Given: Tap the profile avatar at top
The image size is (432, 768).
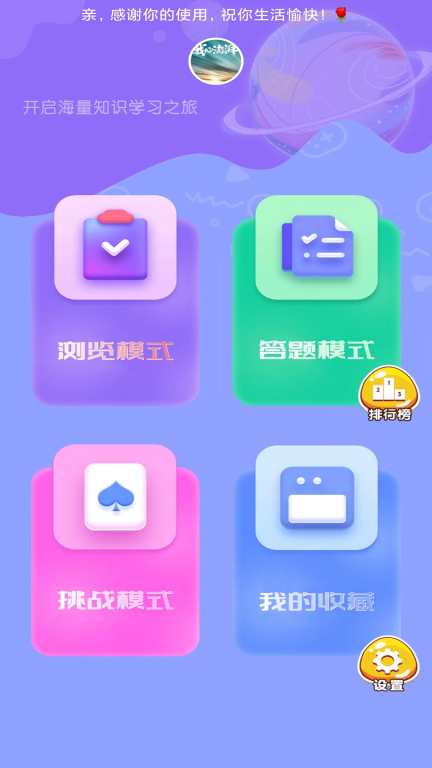Looking at the screenshot, I should click(x=216, y=61).
